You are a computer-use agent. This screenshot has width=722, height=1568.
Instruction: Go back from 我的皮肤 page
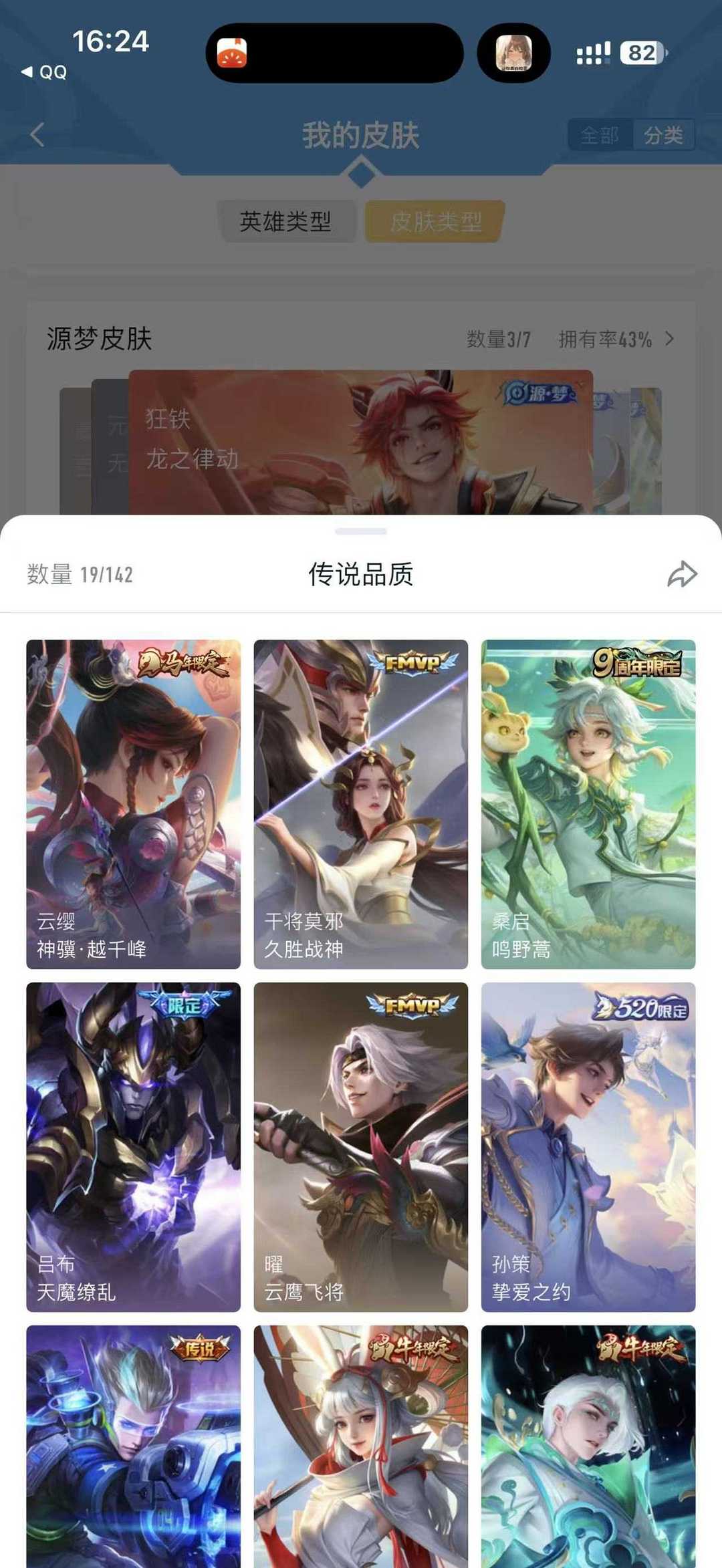37,134
